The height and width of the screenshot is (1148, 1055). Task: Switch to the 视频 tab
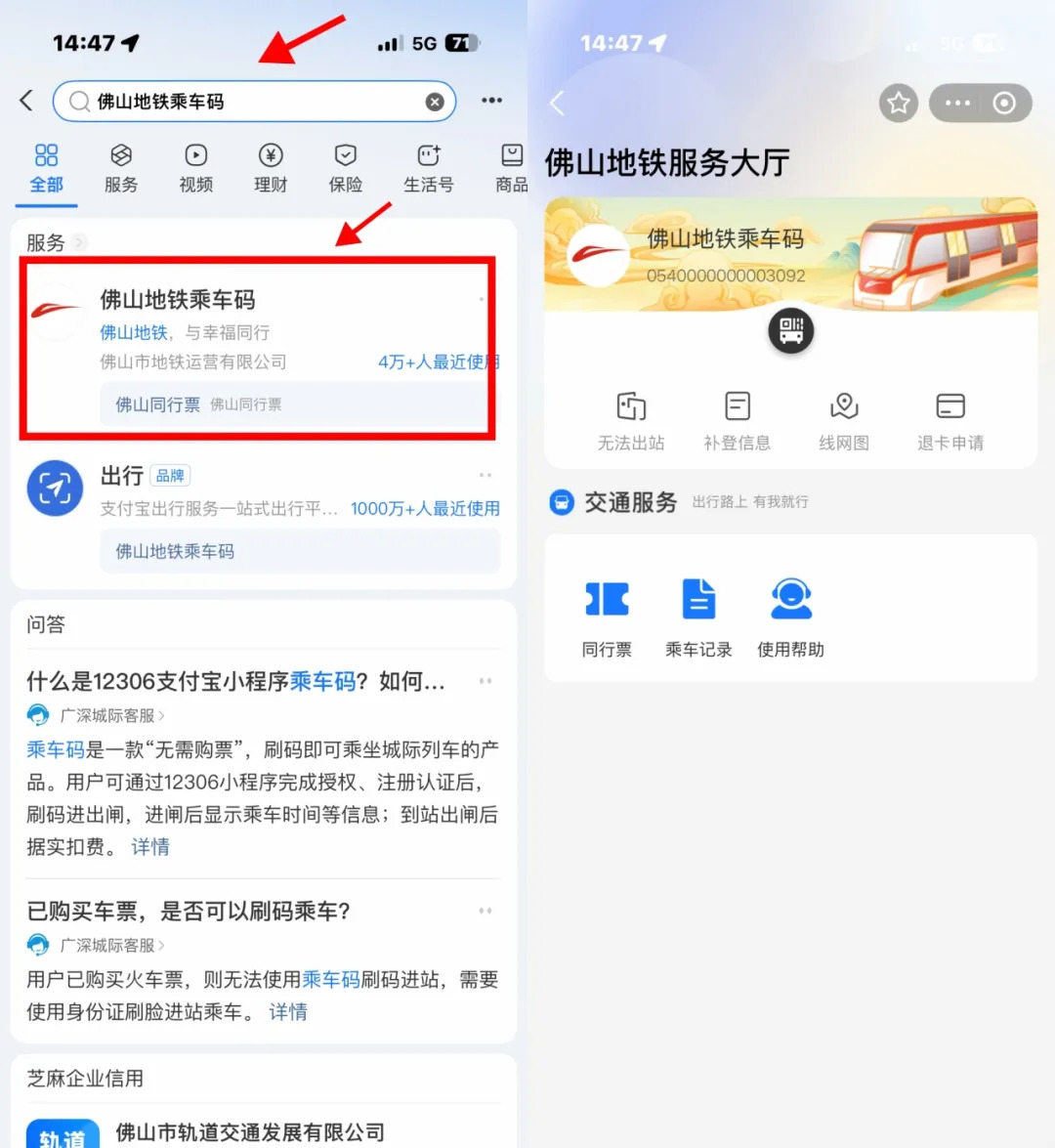tap(195, 168)
